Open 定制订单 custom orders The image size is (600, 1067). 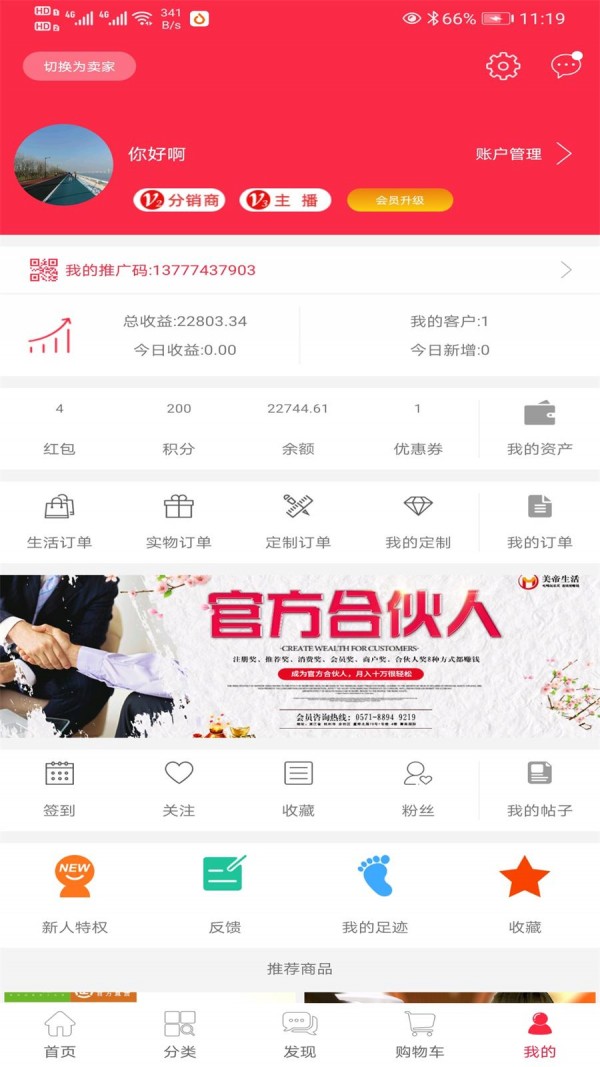tap(298, 521)
